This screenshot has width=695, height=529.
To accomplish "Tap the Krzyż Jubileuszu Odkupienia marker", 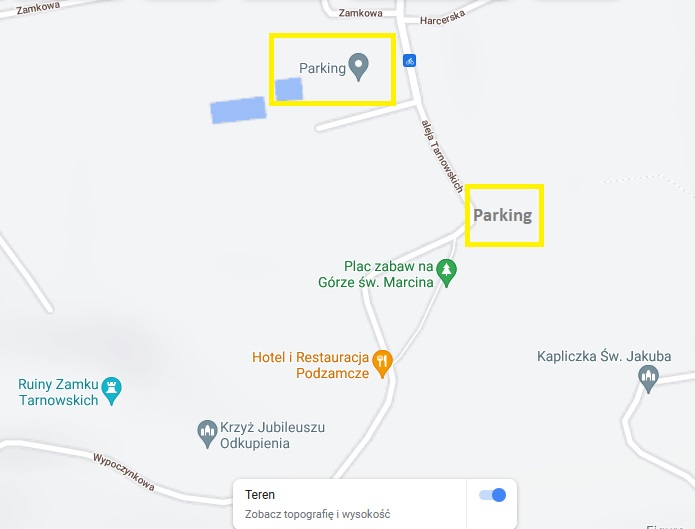I will 207,431.
